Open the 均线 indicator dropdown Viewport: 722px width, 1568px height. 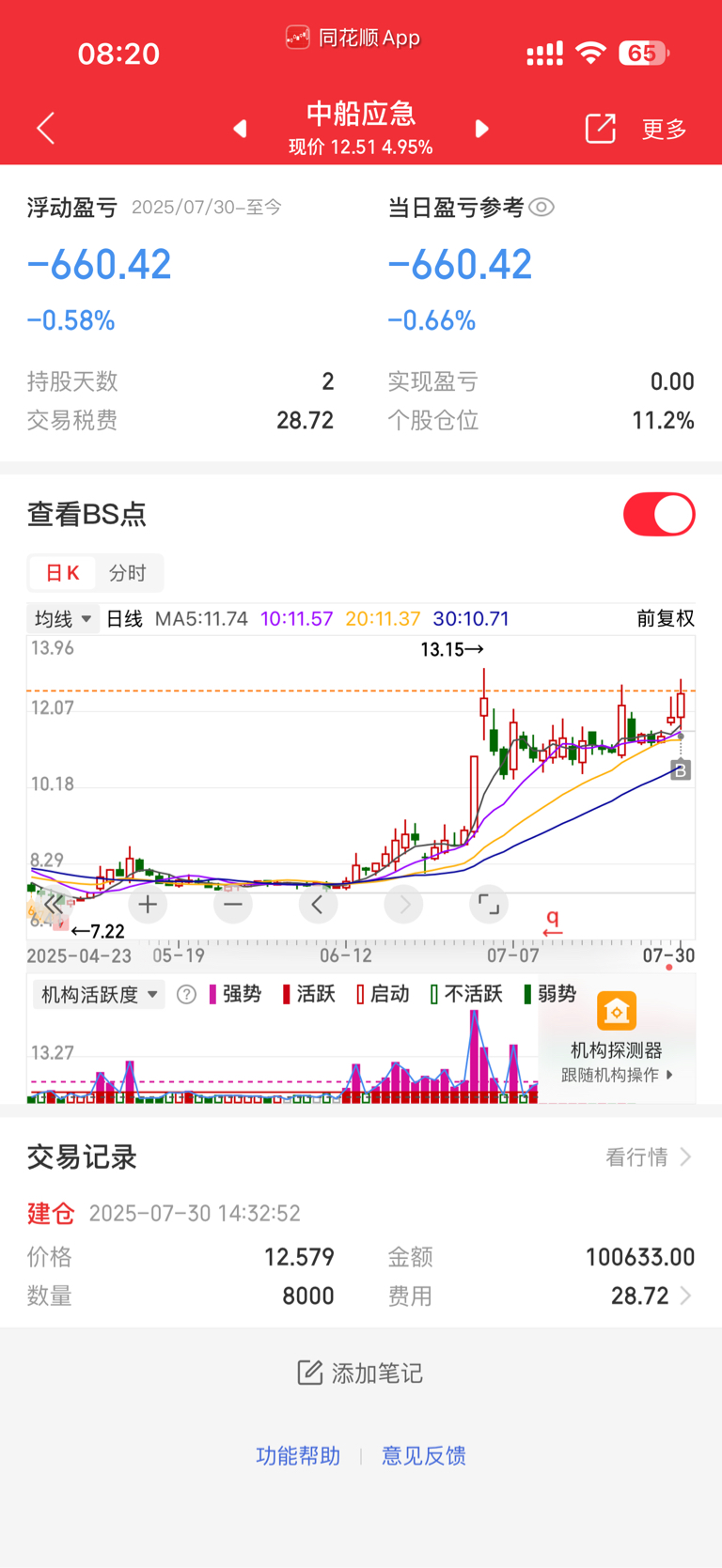(63, 619)
